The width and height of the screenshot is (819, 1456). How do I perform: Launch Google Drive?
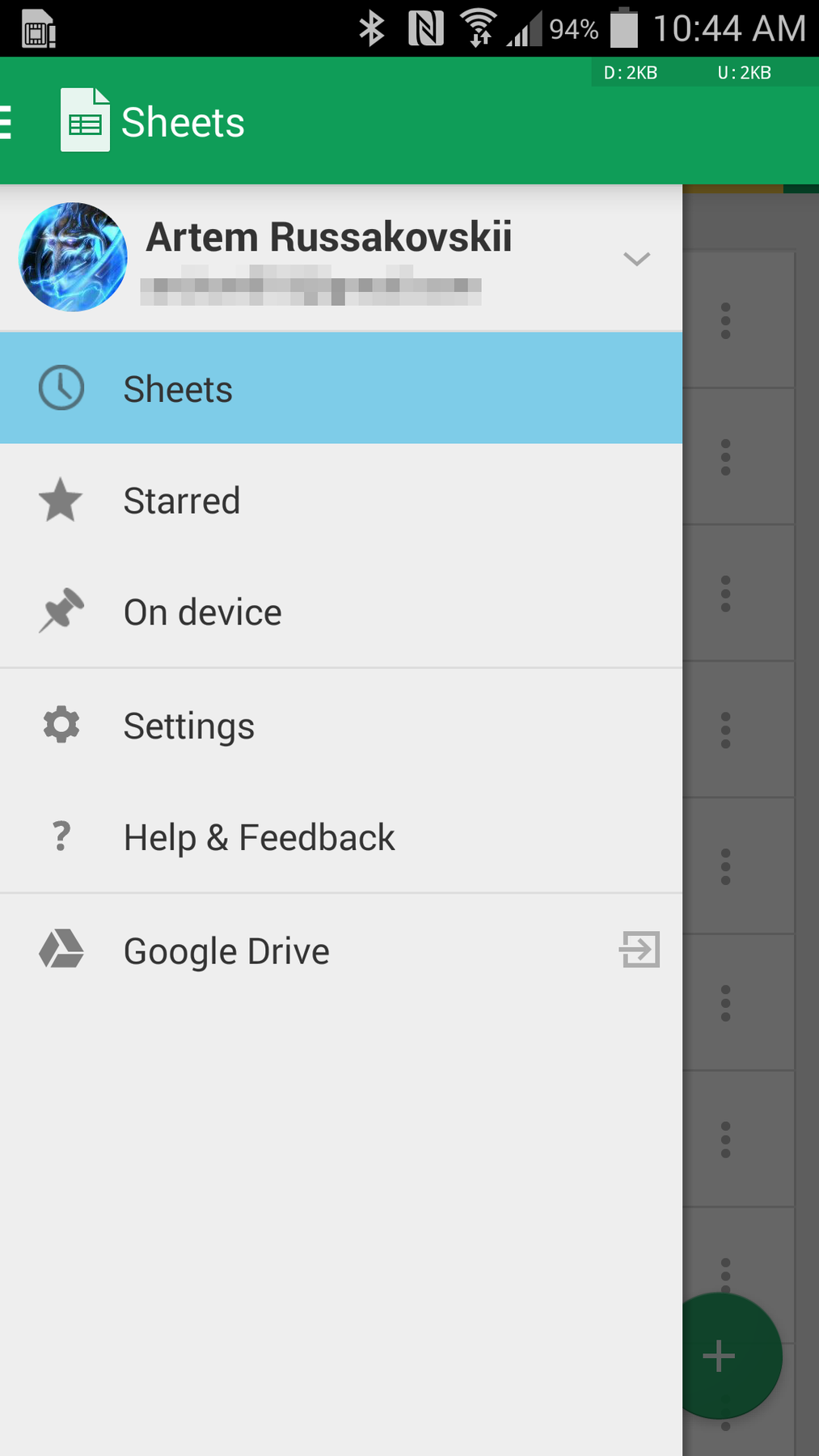click(x=341, y=950)
